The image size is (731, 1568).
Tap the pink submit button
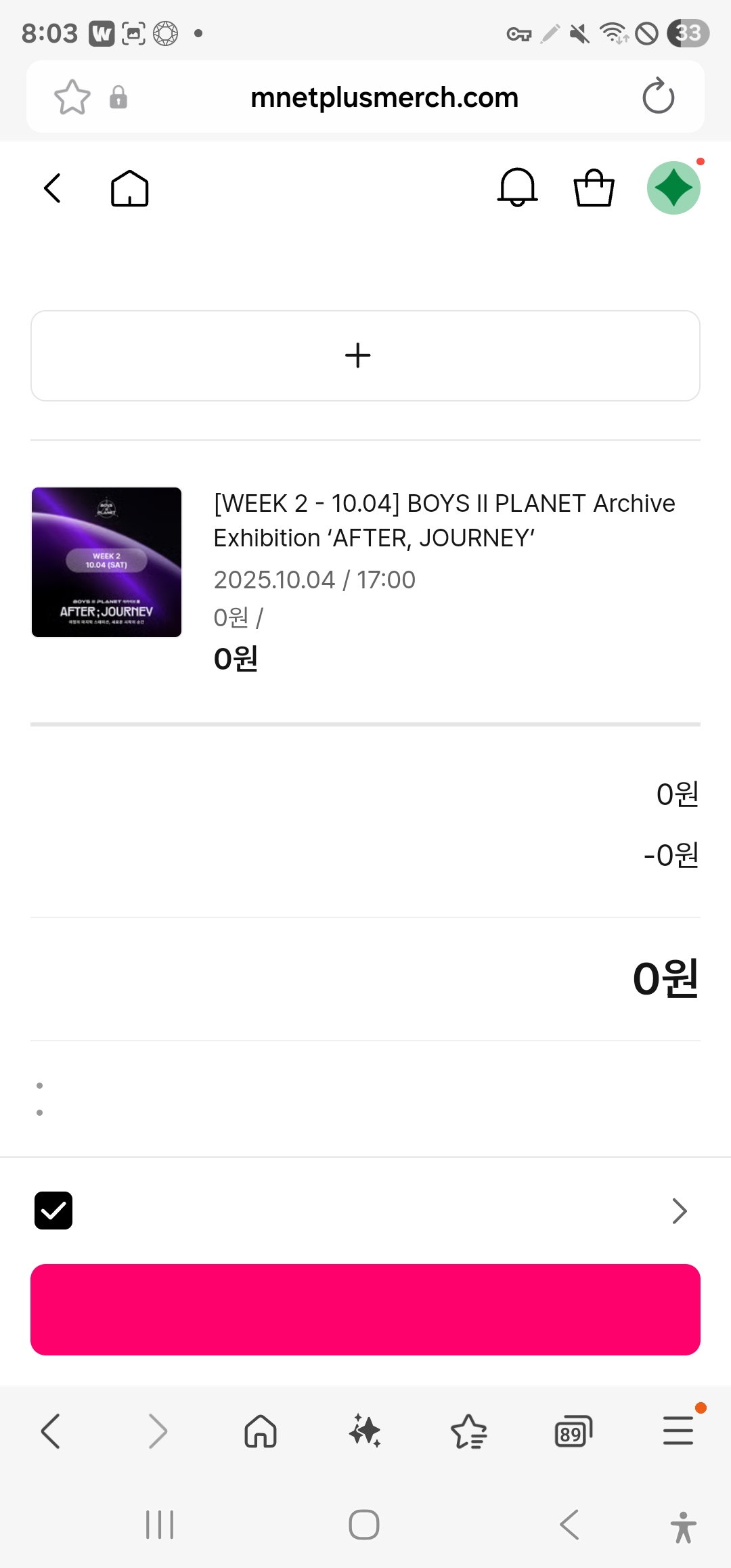coord(365,1309)
